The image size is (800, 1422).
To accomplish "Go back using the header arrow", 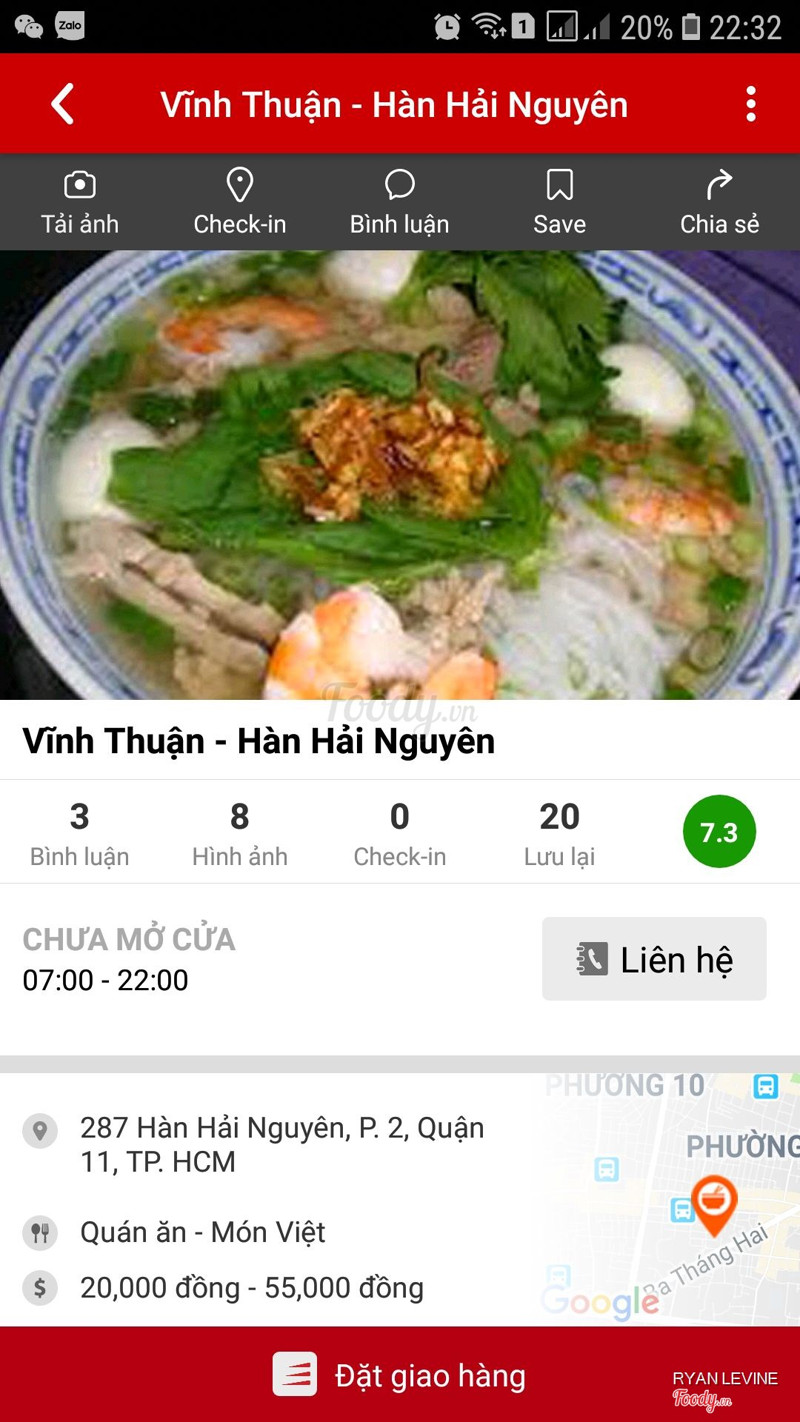I will click(x=63, y=104).
